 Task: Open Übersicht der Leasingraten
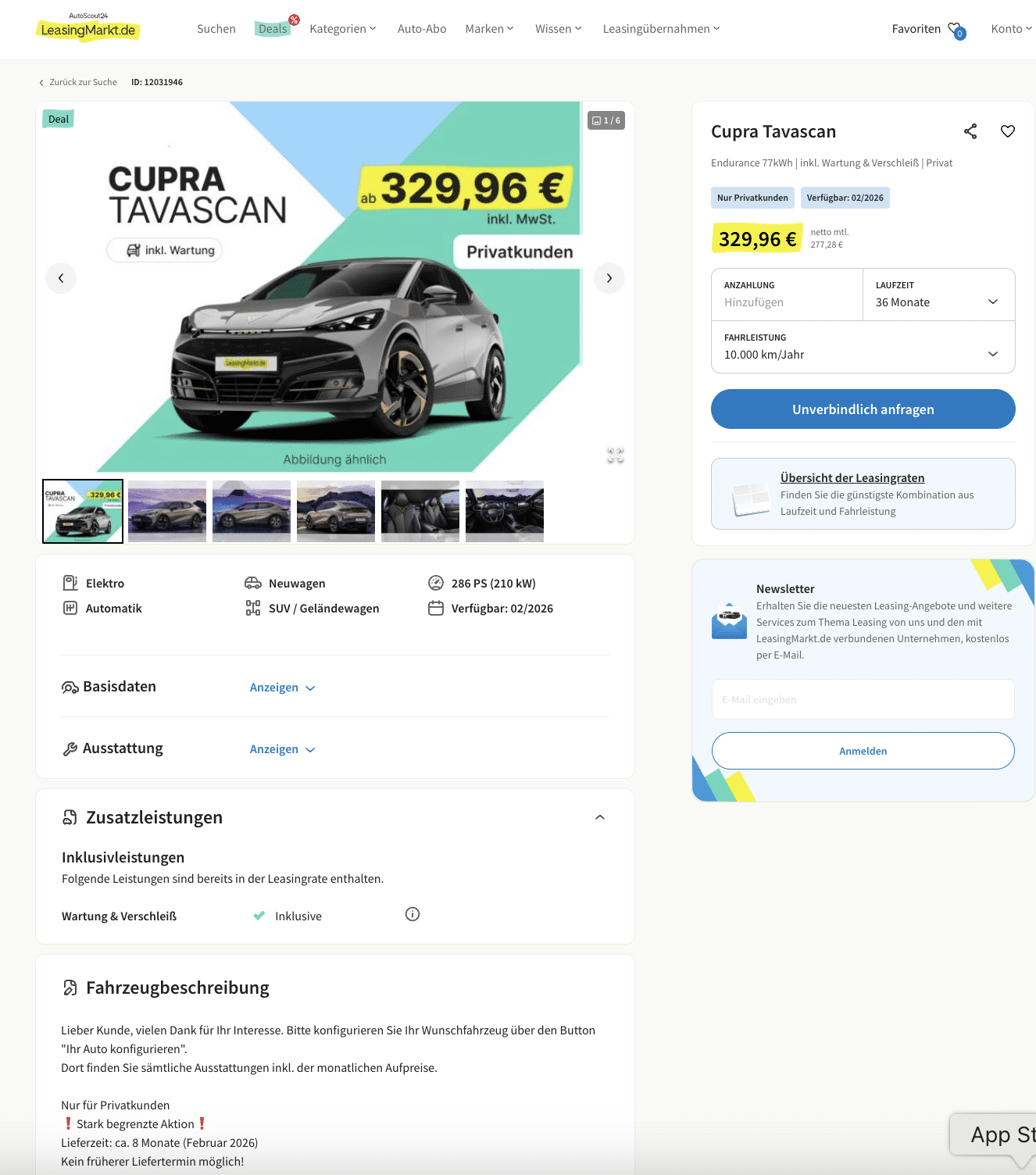click(x=852, y=478)
